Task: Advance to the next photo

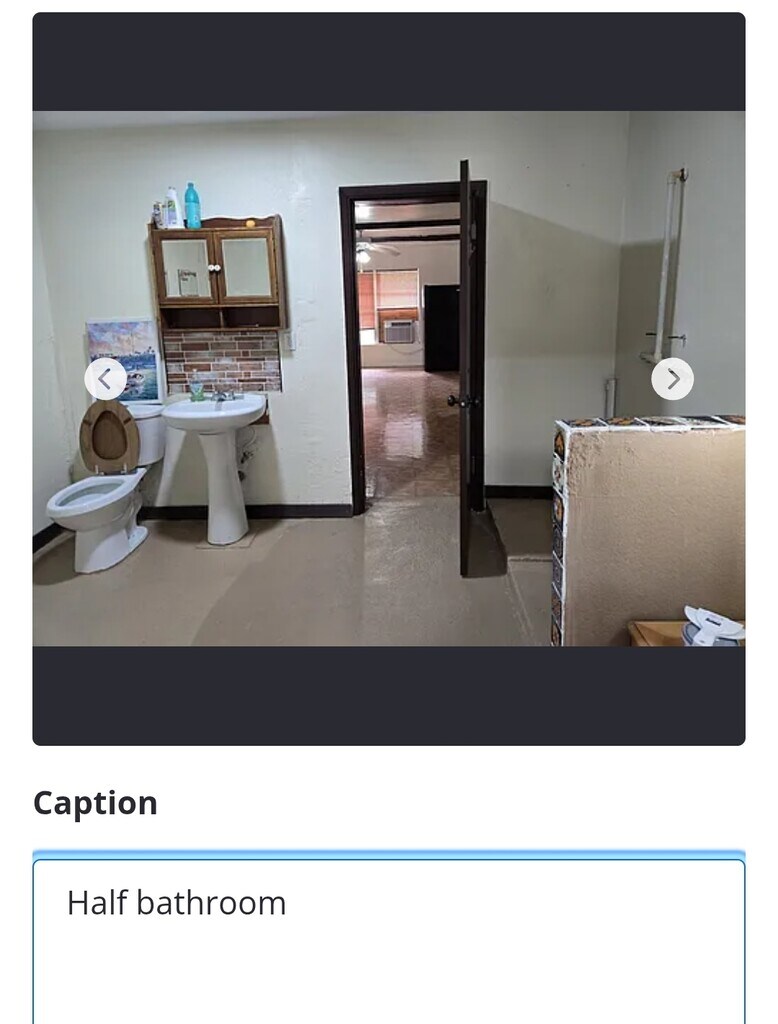Action: click(x=672, y=379)
